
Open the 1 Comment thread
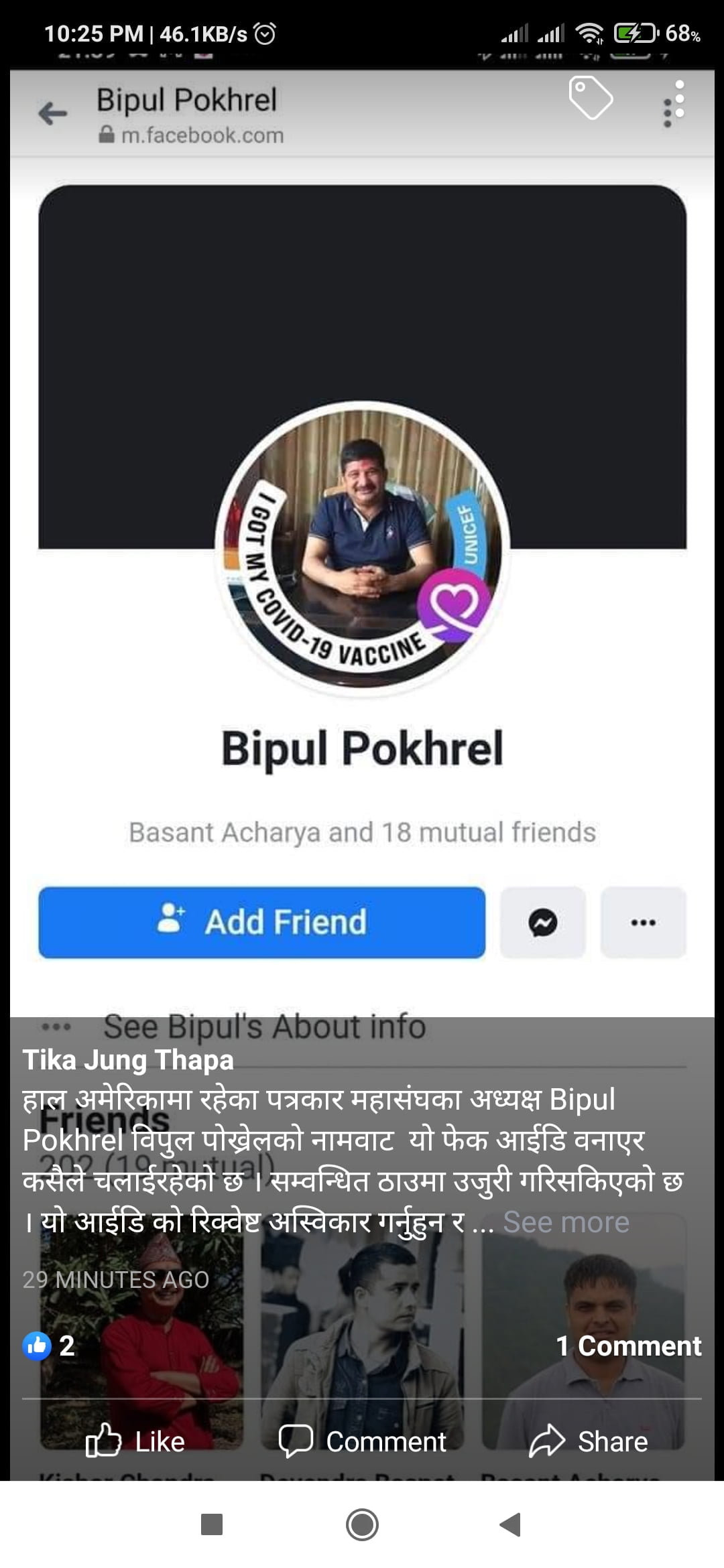[x=628, y=1346]
